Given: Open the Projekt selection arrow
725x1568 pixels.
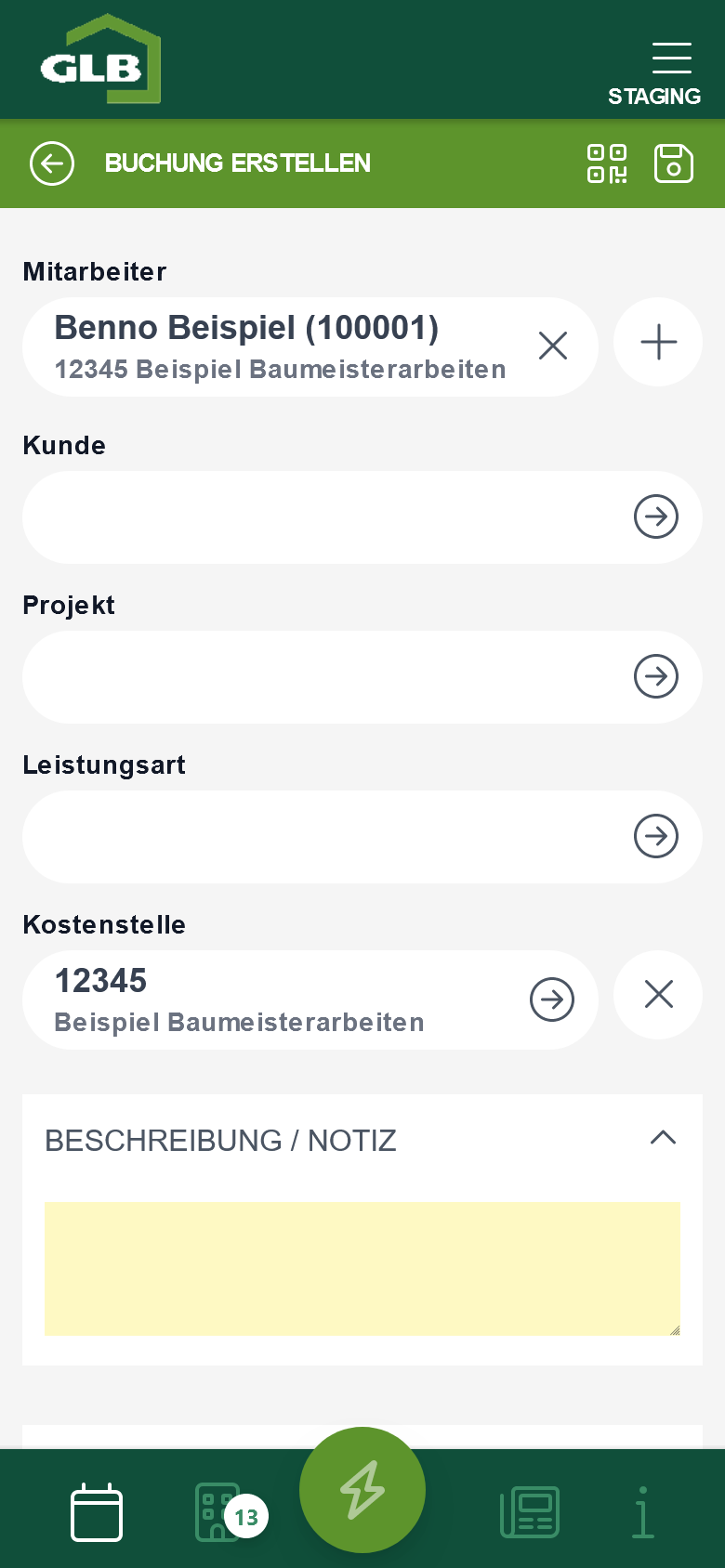Looking at the screenshot, I should click(x=656, y=676).
